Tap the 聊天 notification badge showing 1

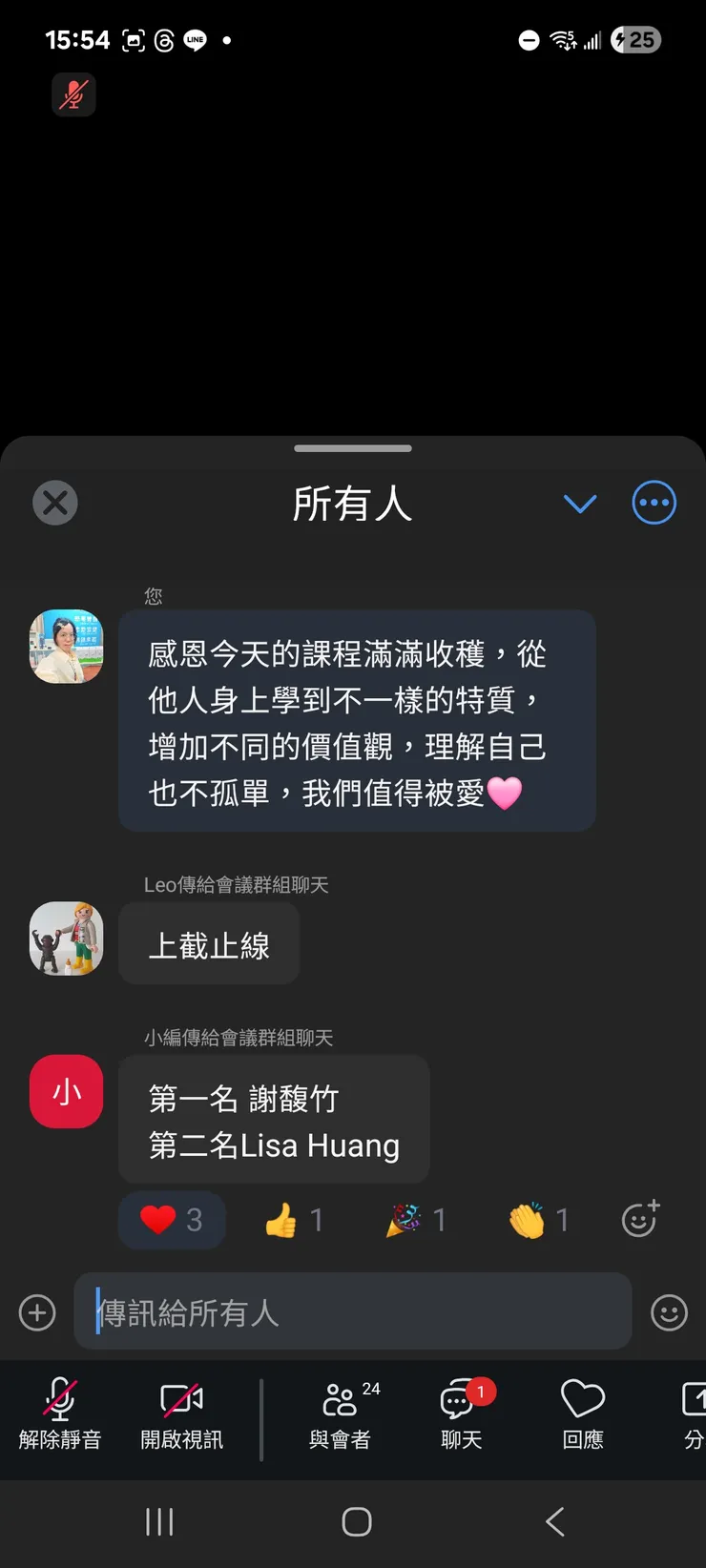[482, 1392]
